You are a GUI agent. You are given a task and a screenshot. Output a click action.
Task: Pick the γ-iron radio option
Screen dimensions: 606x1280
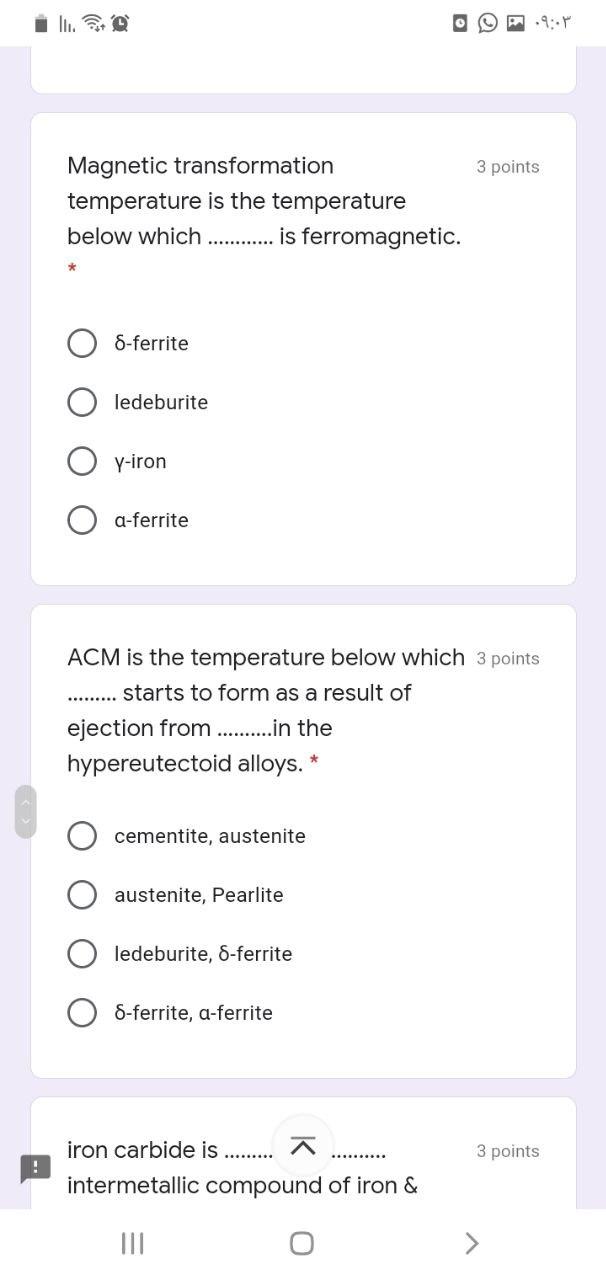coord(82,461)
